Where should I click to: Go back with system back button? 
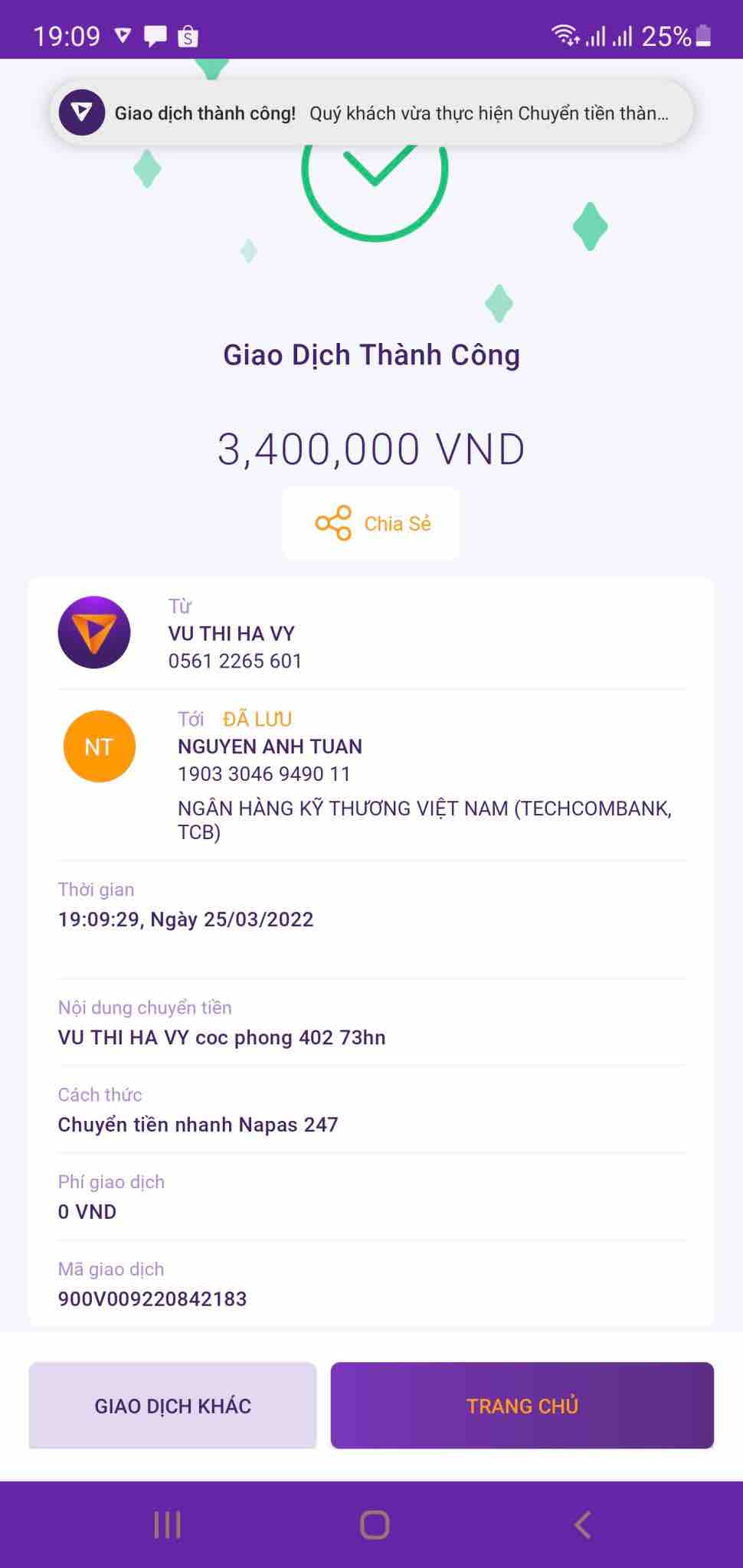(x=582, y=1524)
